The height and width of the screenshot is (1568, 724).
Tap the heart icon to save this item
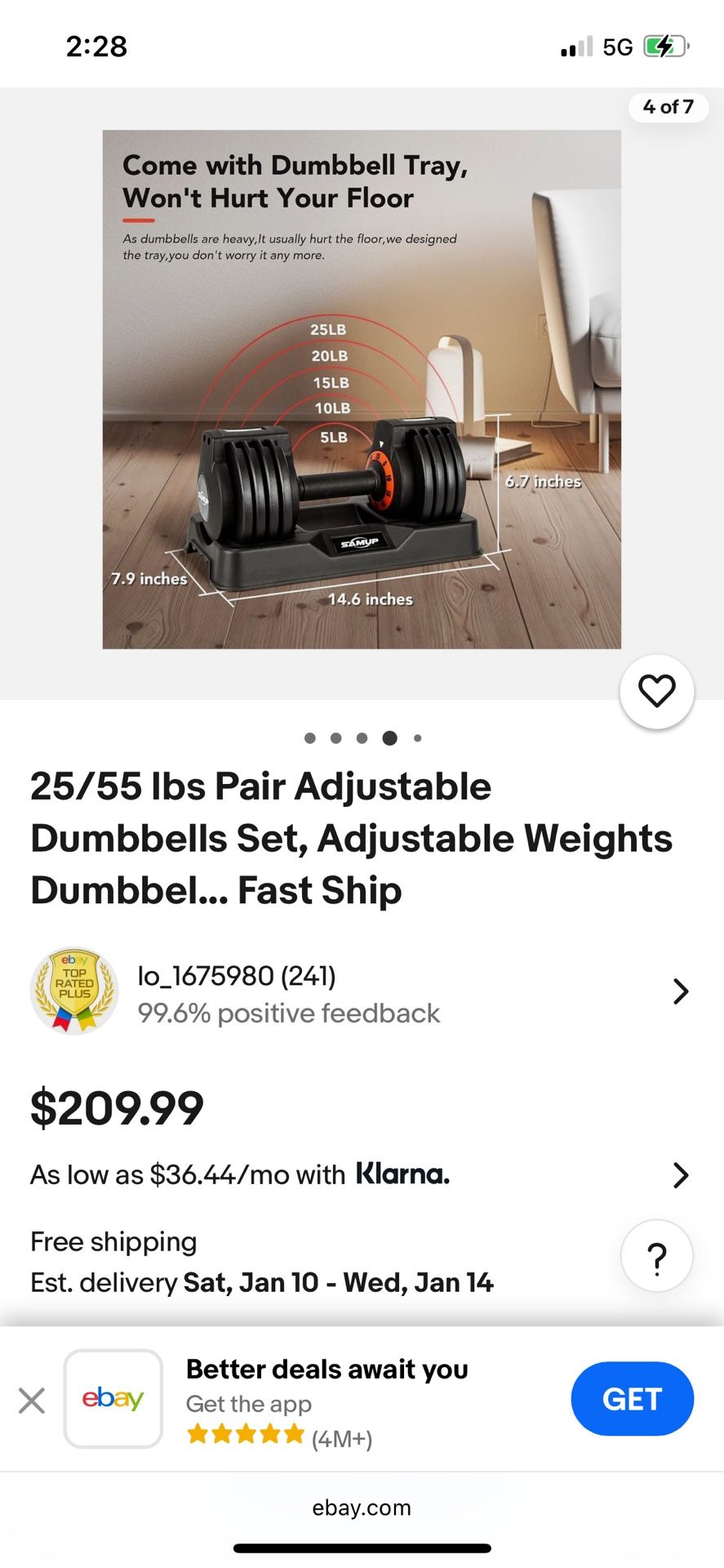[656, 691]
